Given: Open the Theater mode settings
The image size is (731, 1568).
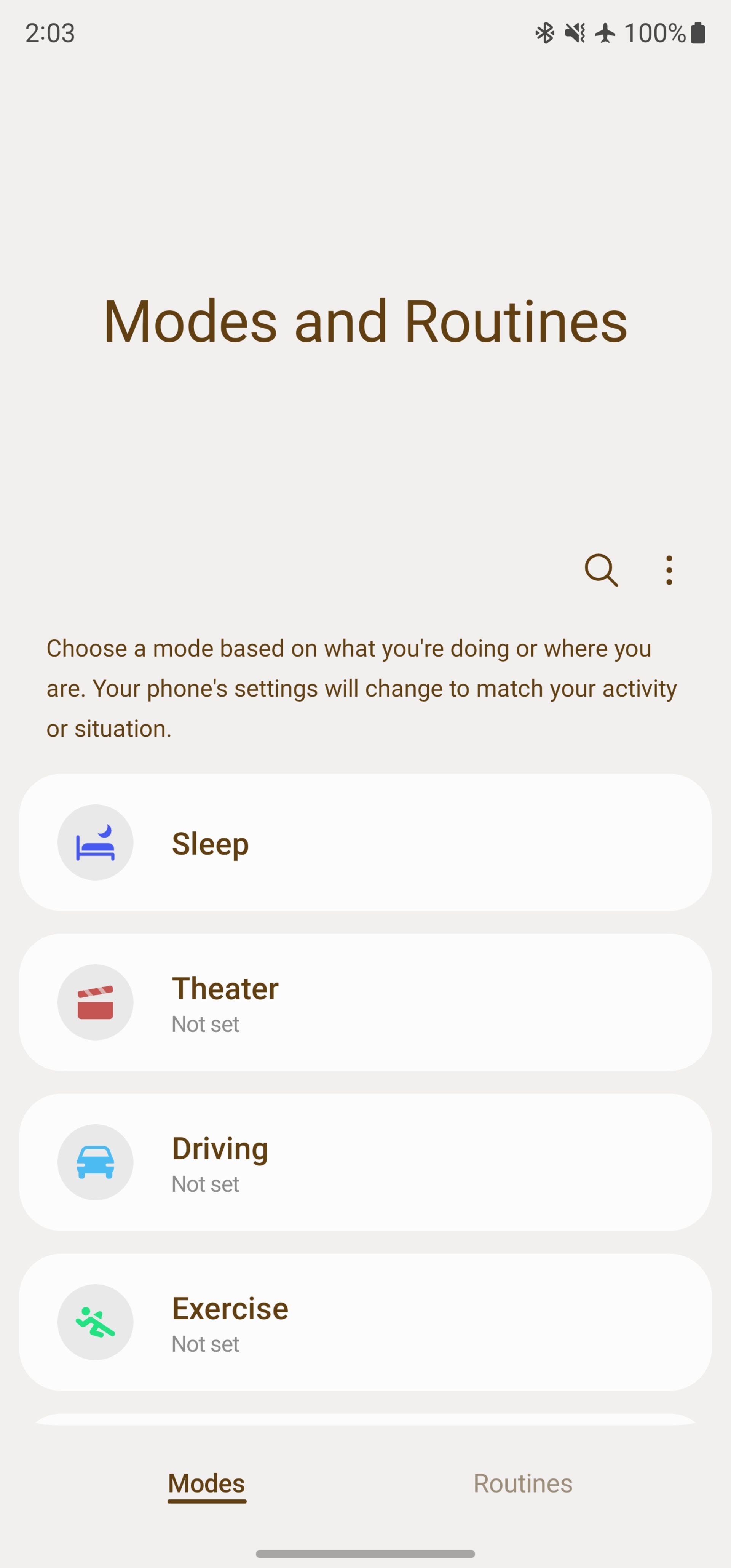Looking at the screenshot, I should [x=365, y=1002].
